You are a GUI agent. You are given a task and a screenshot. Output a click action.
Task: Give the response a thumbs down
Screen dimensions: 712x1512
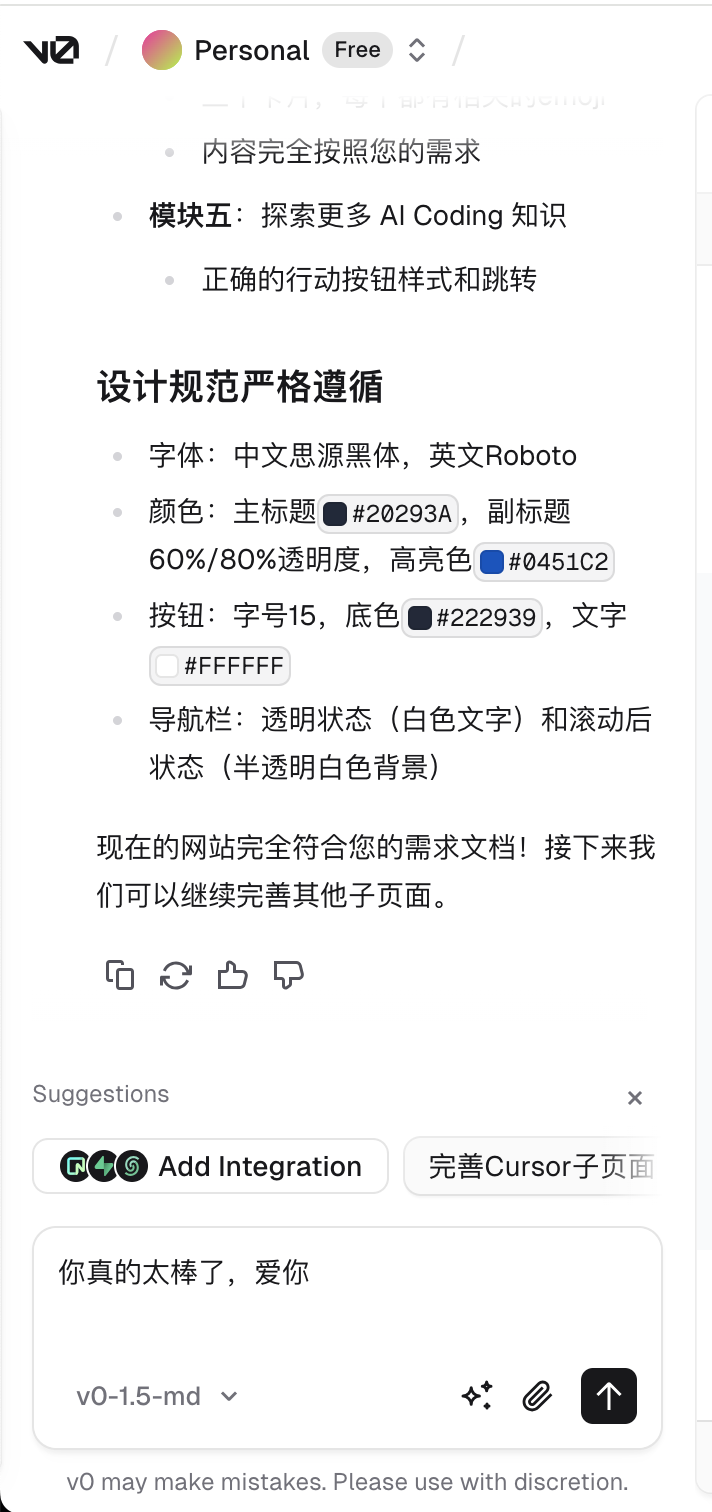click(x=288, y=975)
